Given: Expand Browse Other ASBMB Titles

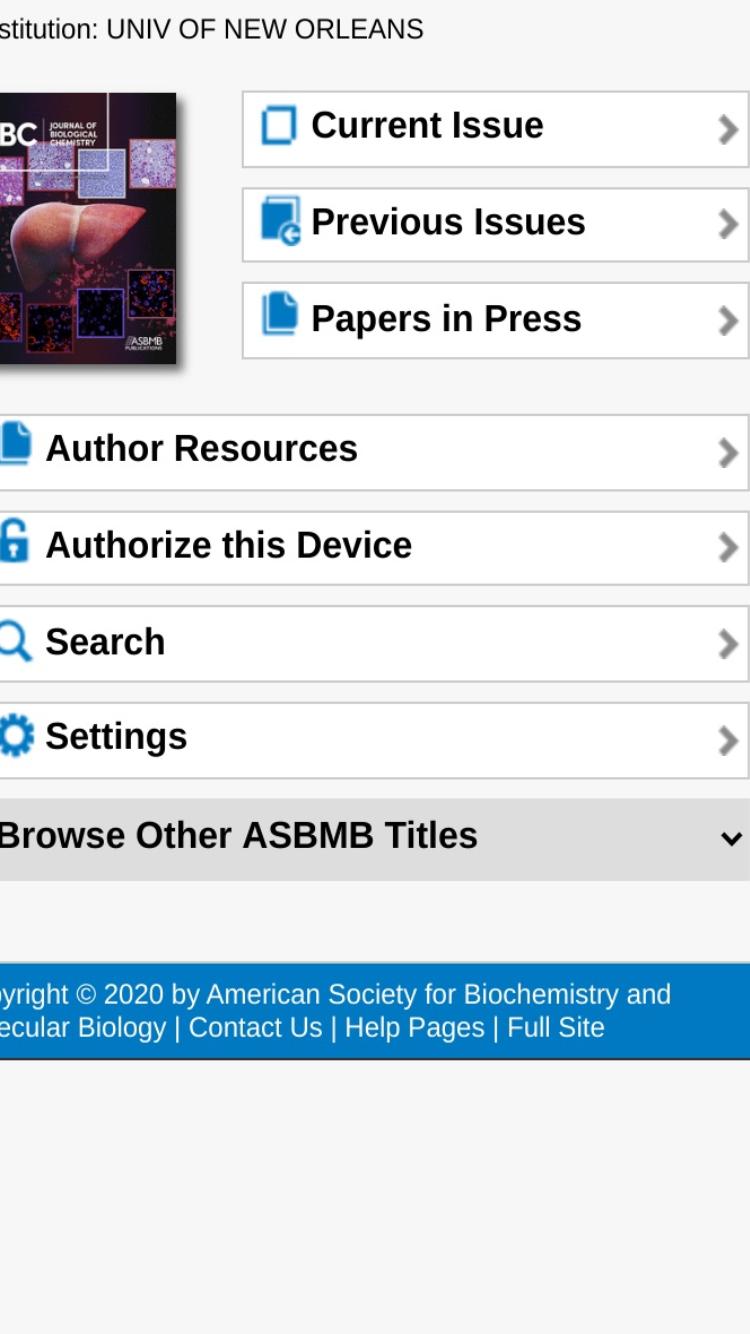Looking at the screenshot, I should (x=375, y=838).
